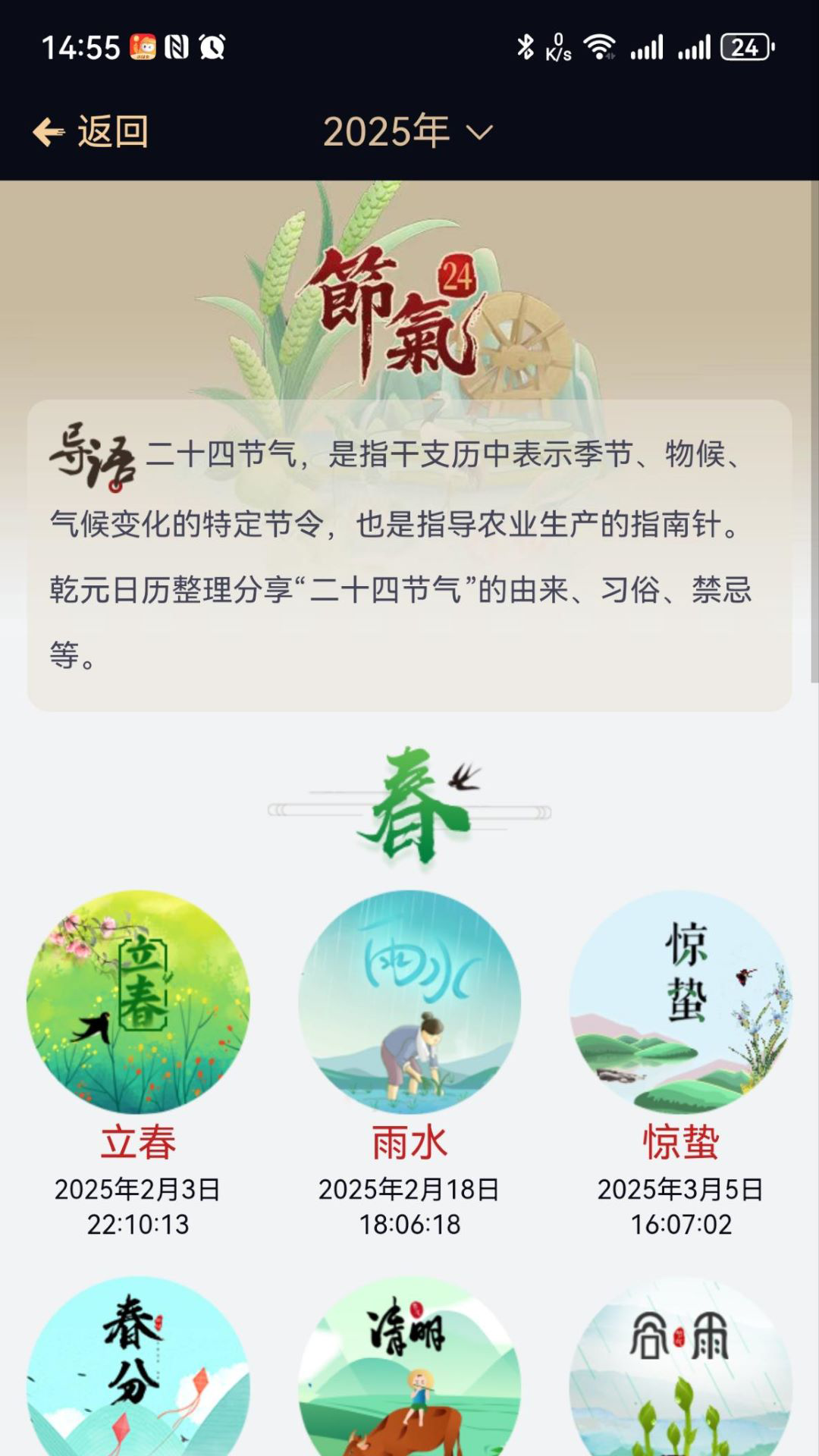This screenshot has height=1456, width=819.
Task: Open details for 立春 via its label
Action: click(x=138, y=1144)
